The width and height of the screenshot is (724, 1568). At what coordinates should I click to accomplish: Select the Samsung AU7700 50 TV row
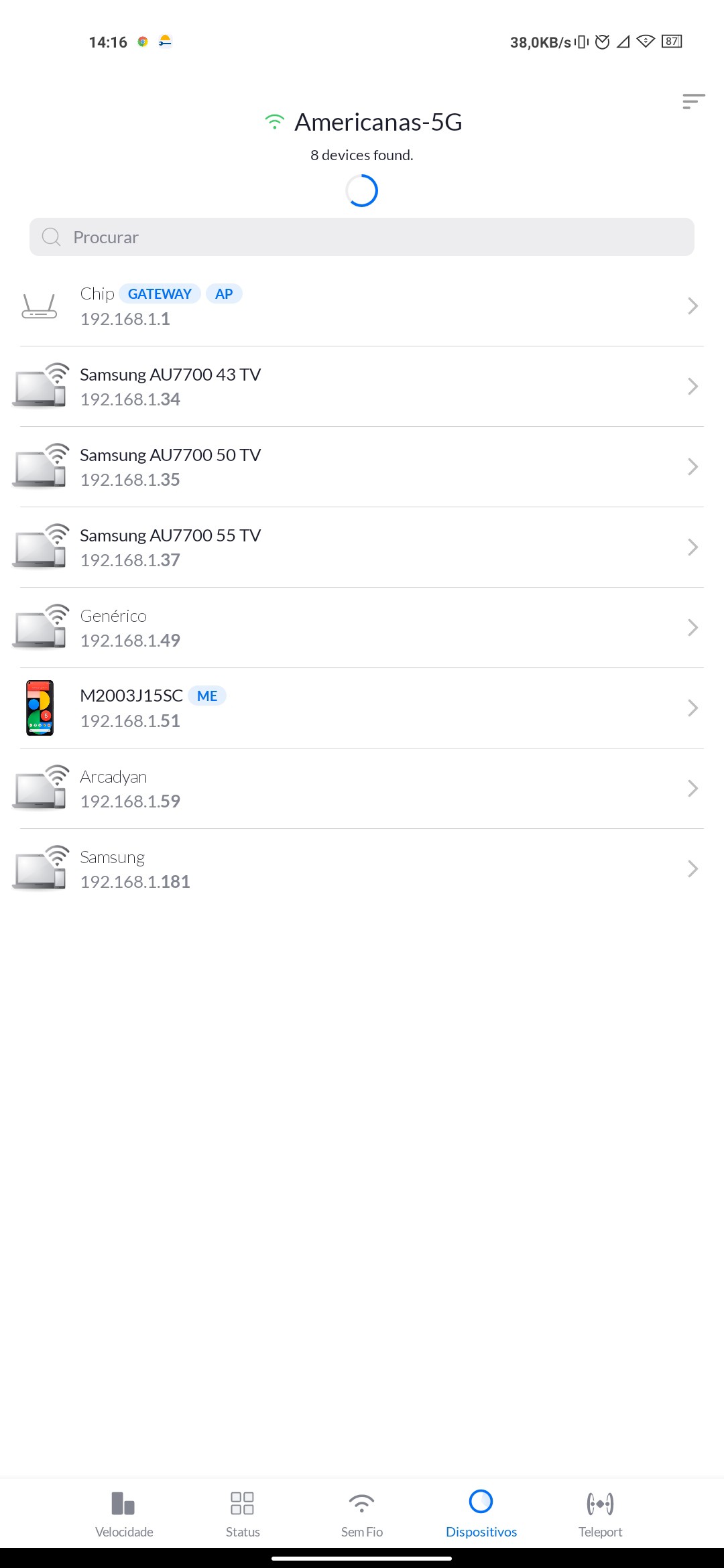click(362, 467)
